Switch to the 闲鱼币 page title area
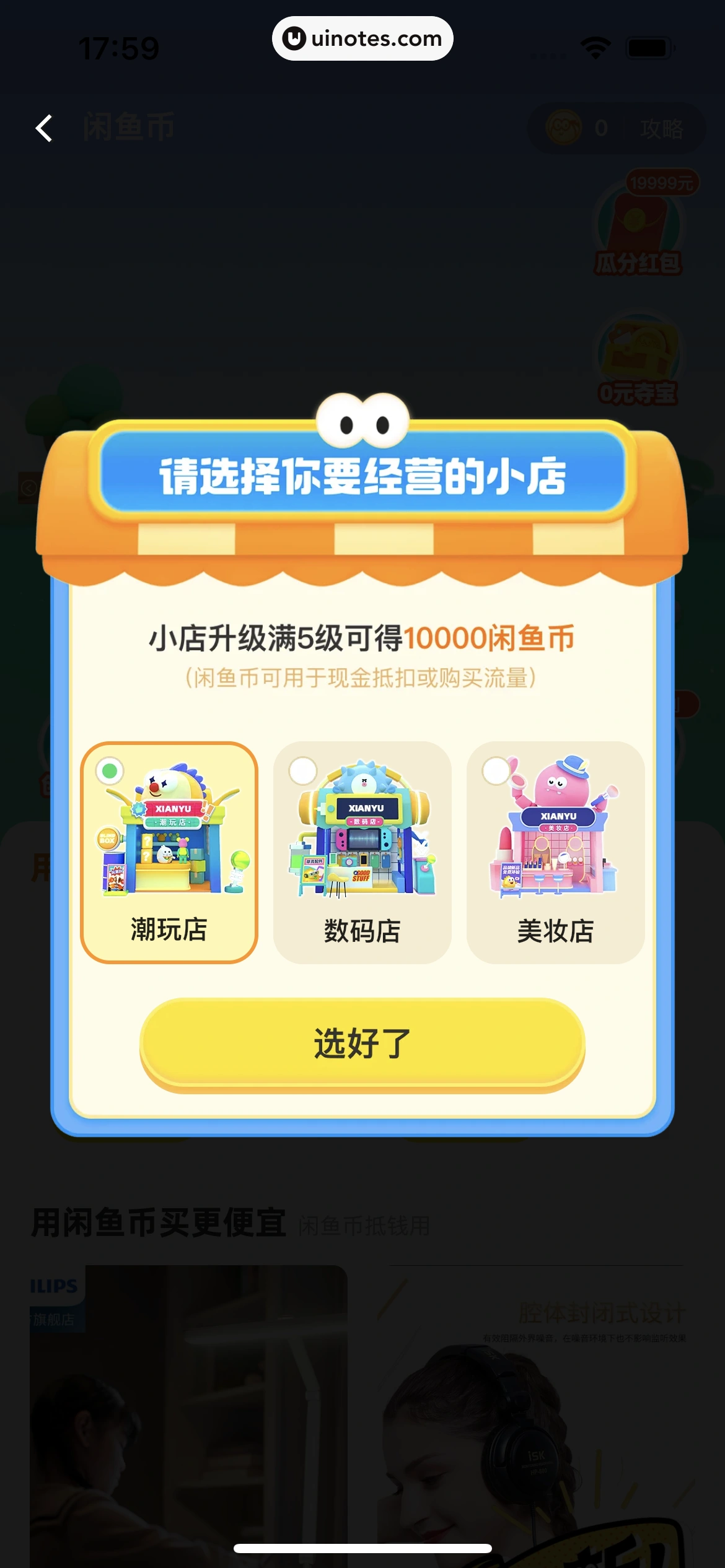This screenshot has width=725, height=1568. click(126, 128)
